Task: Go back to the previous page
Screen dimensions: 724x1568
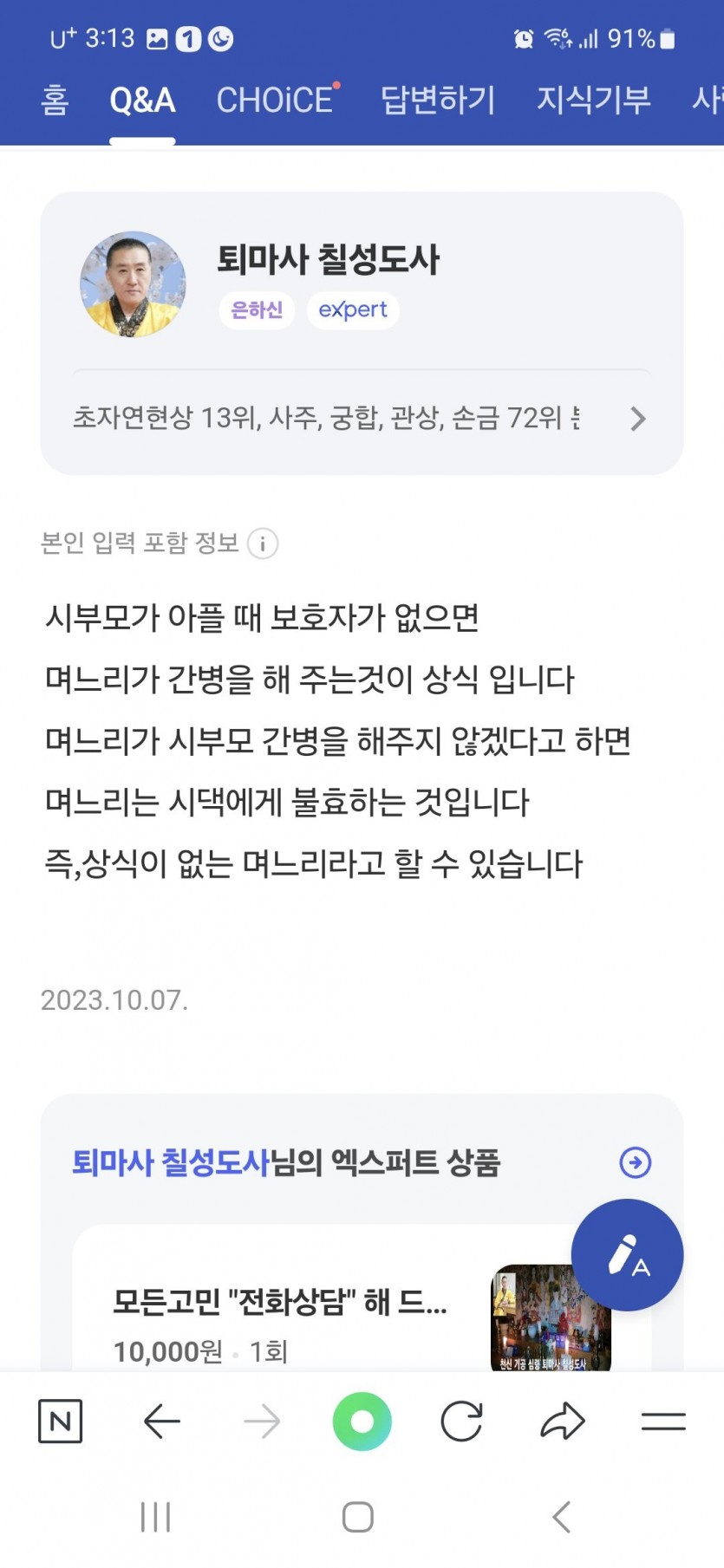Action: tap(161, 1422)
